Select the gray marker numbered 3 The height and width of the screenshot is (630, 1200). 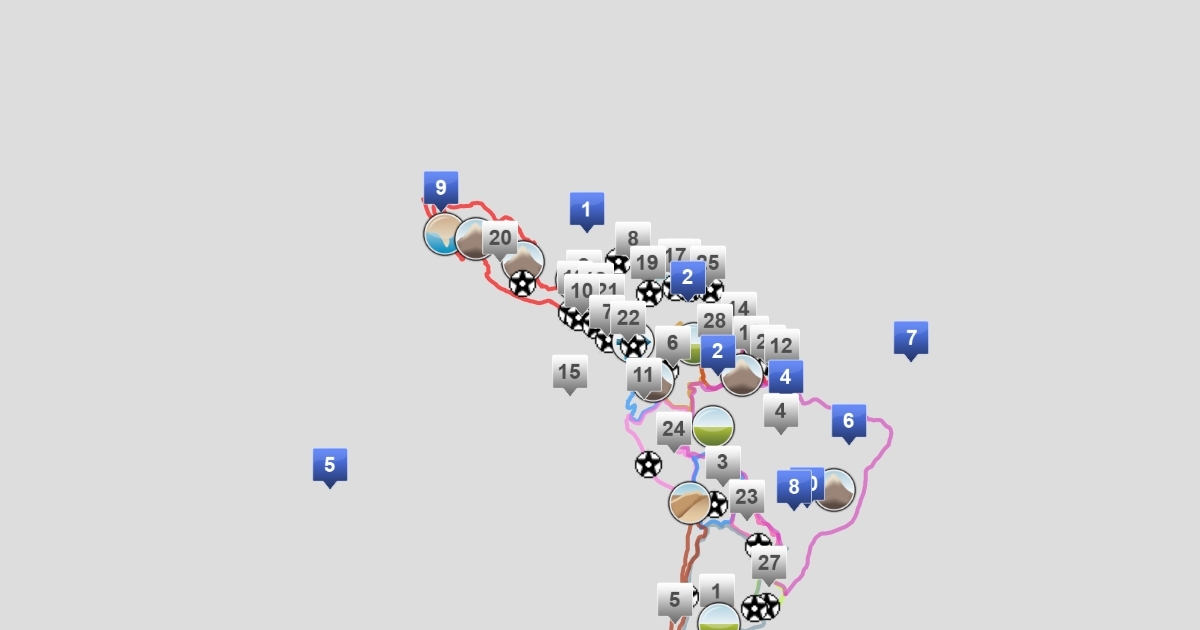tap(722, 463)
